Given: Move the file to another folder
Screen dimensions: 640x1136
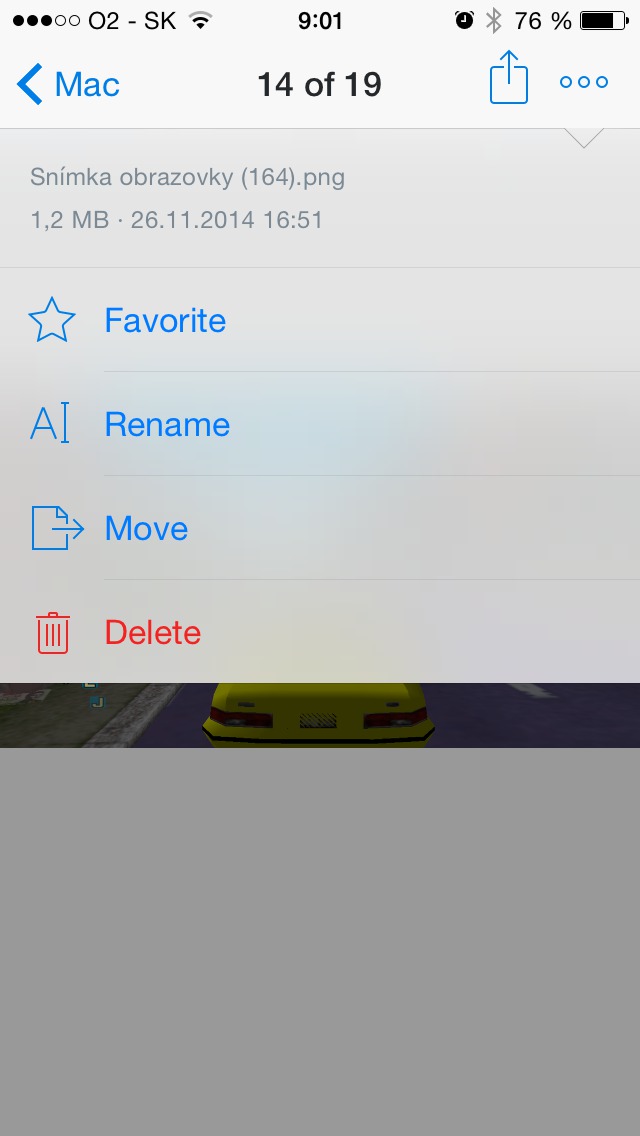Looking at the screenshot, I should 146,529.
